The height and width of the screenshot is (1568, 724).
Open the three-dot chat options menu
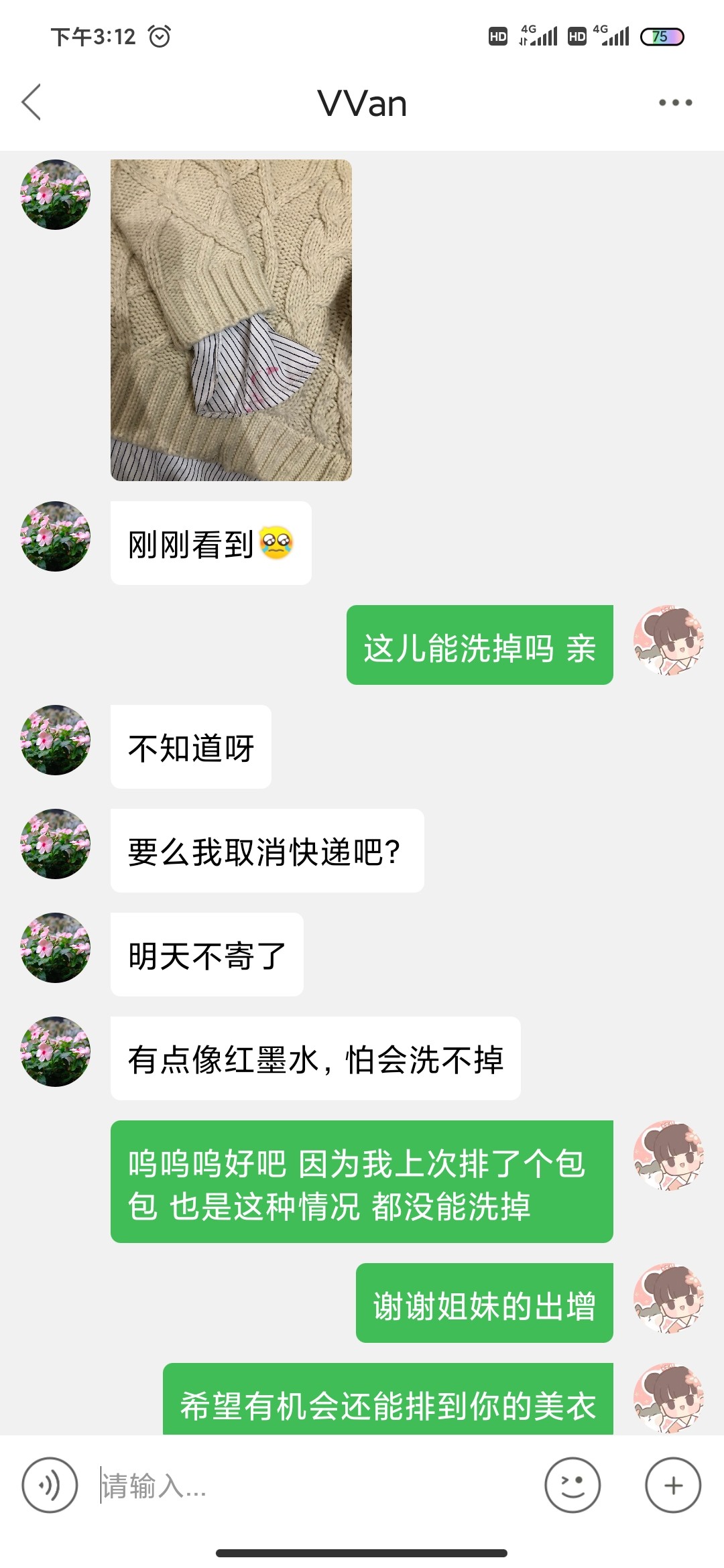pos(675,103)
